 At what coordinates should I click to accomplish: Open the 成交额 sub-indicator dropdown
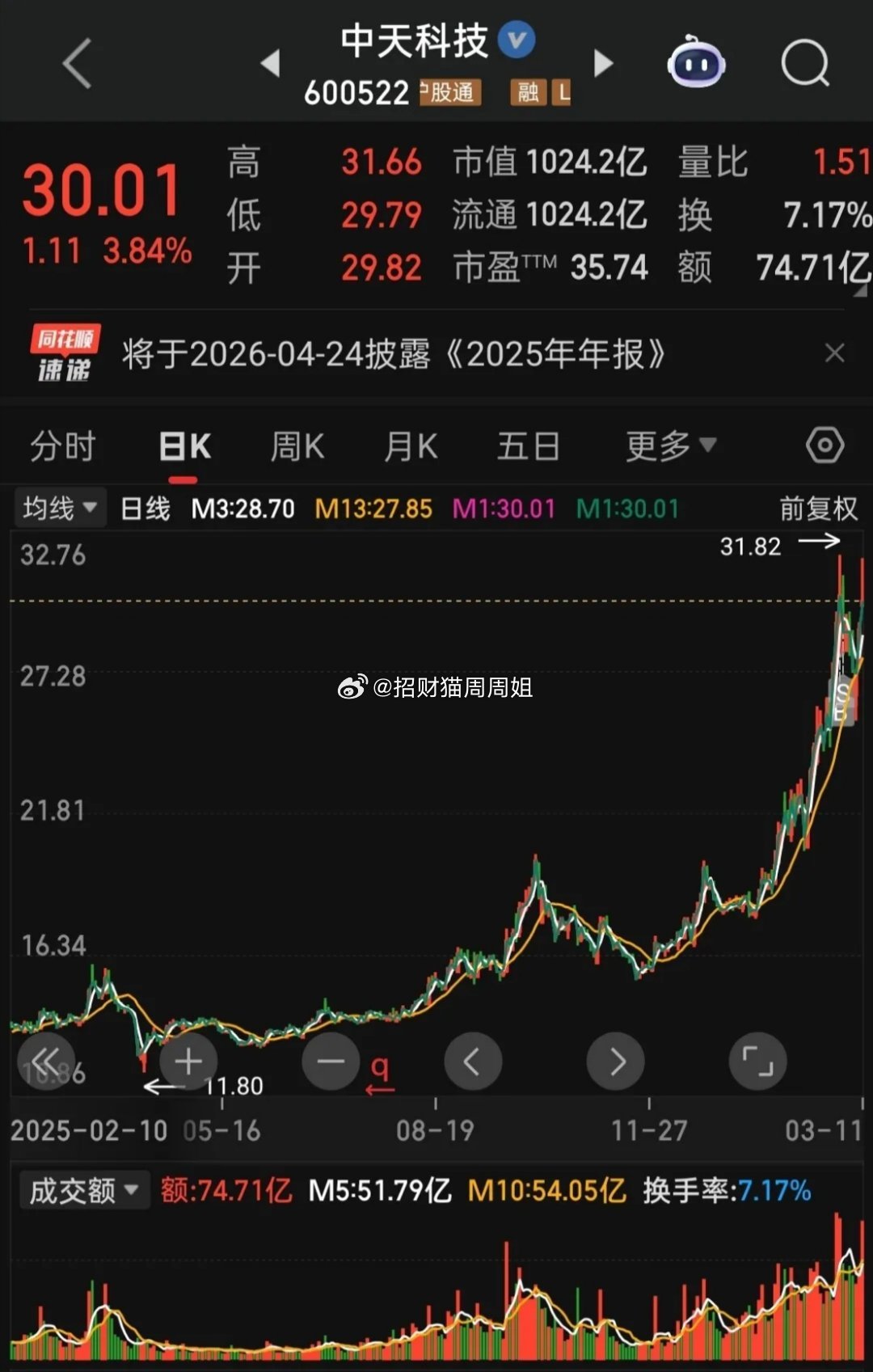[85, 1190]
